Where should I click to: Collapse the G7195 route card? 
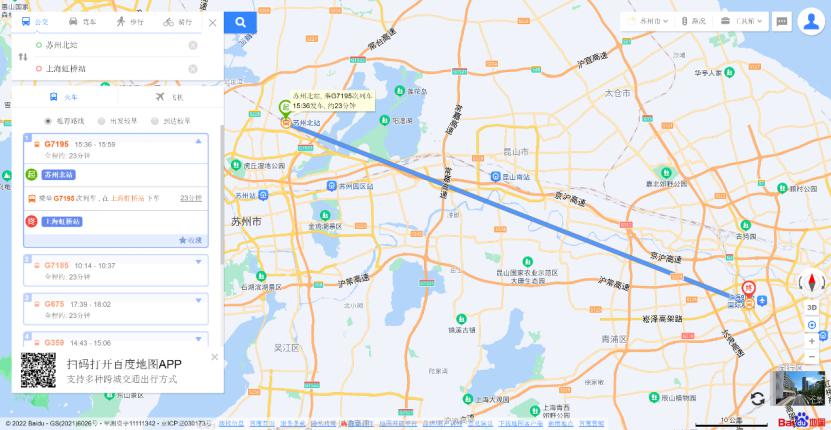[x=198, y=143]
